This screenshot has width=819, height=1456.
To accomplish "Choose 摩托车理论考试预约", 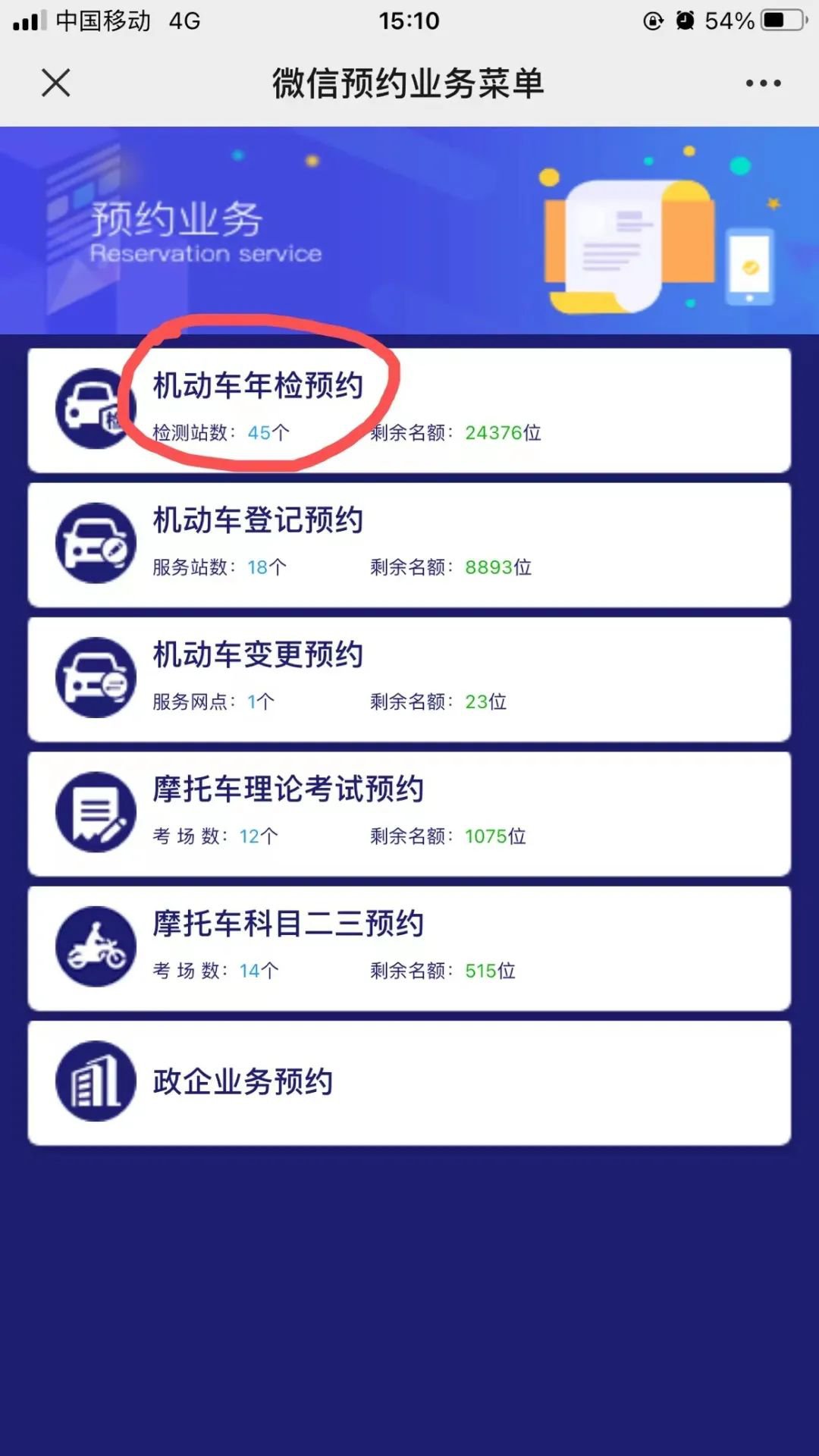I will coord(409,813).
